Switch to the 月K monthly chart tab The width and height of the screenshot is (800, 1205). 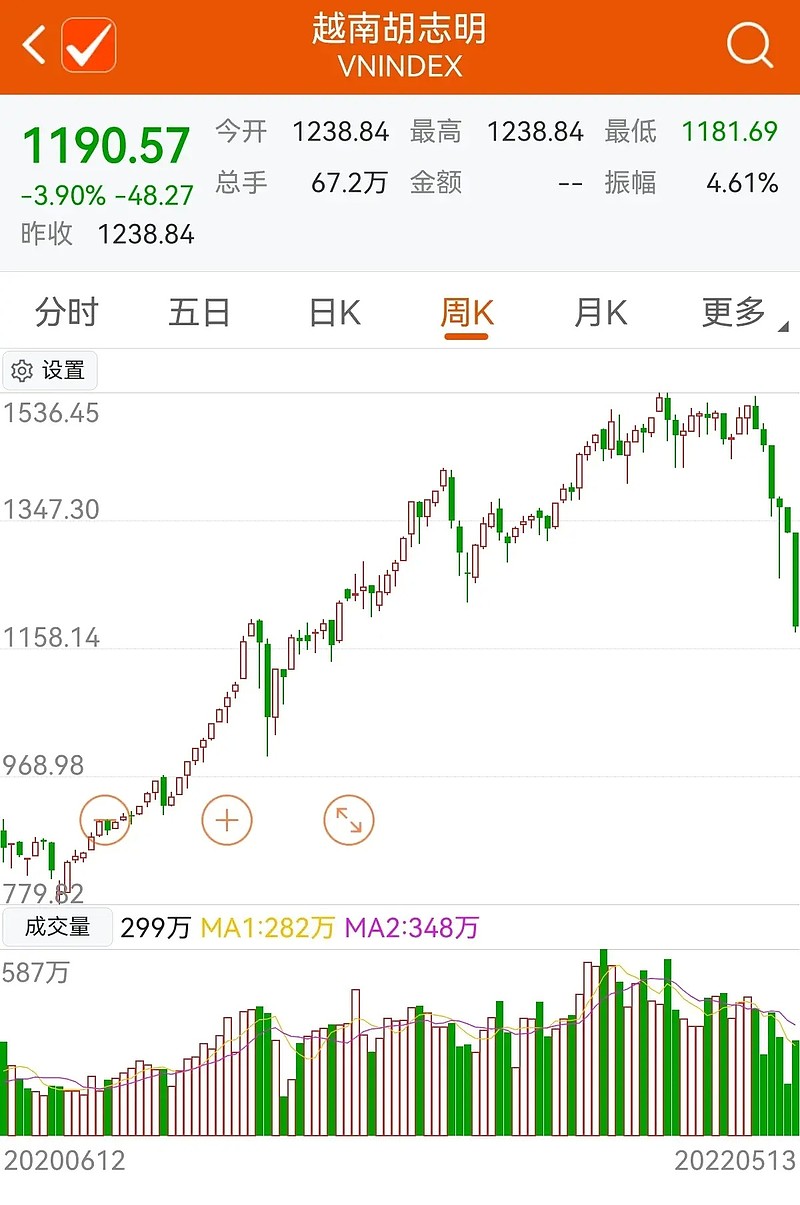coord(599,312)
